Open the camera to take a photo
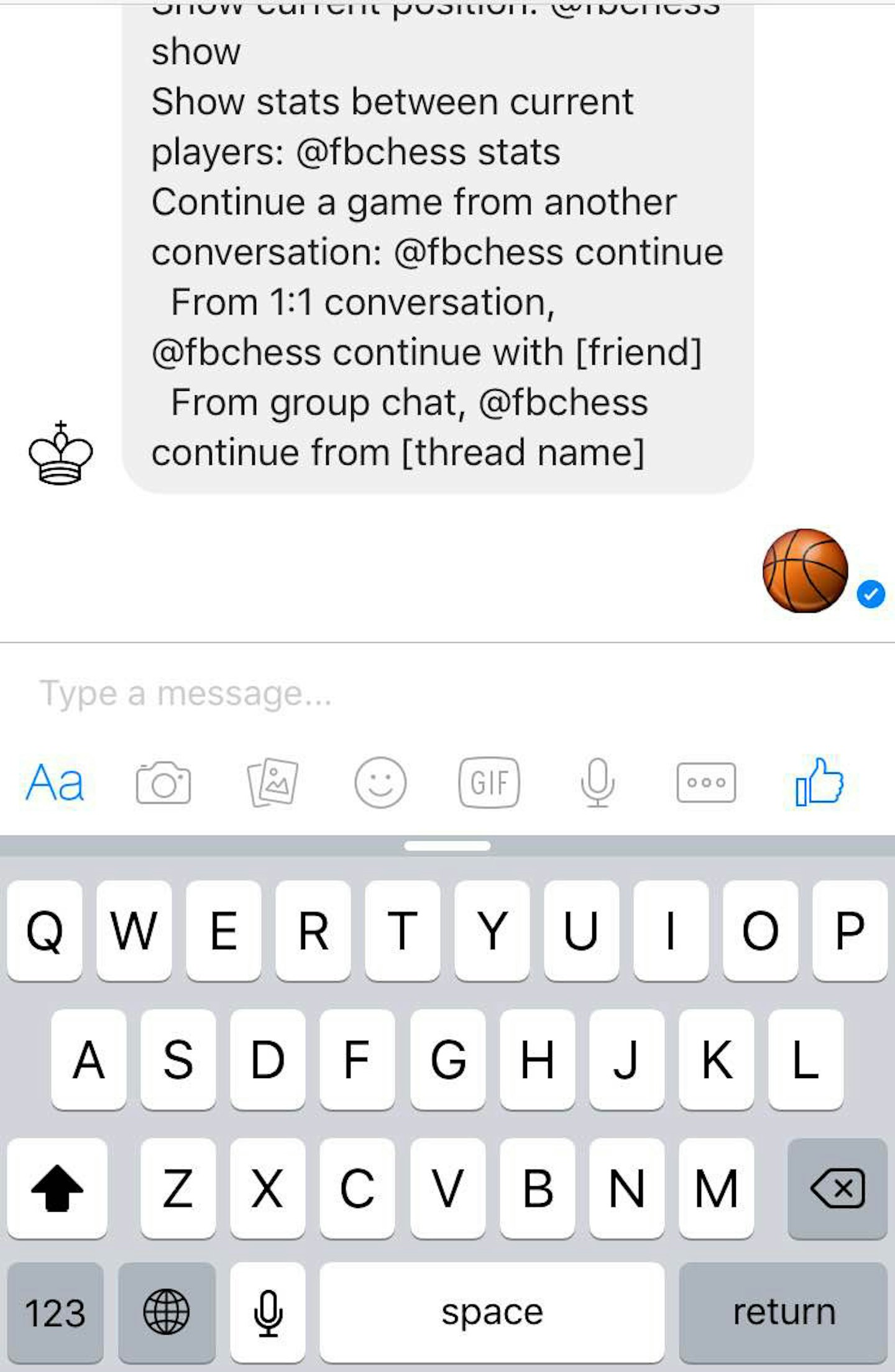The image size is (895, 1372). click(163, 783)
